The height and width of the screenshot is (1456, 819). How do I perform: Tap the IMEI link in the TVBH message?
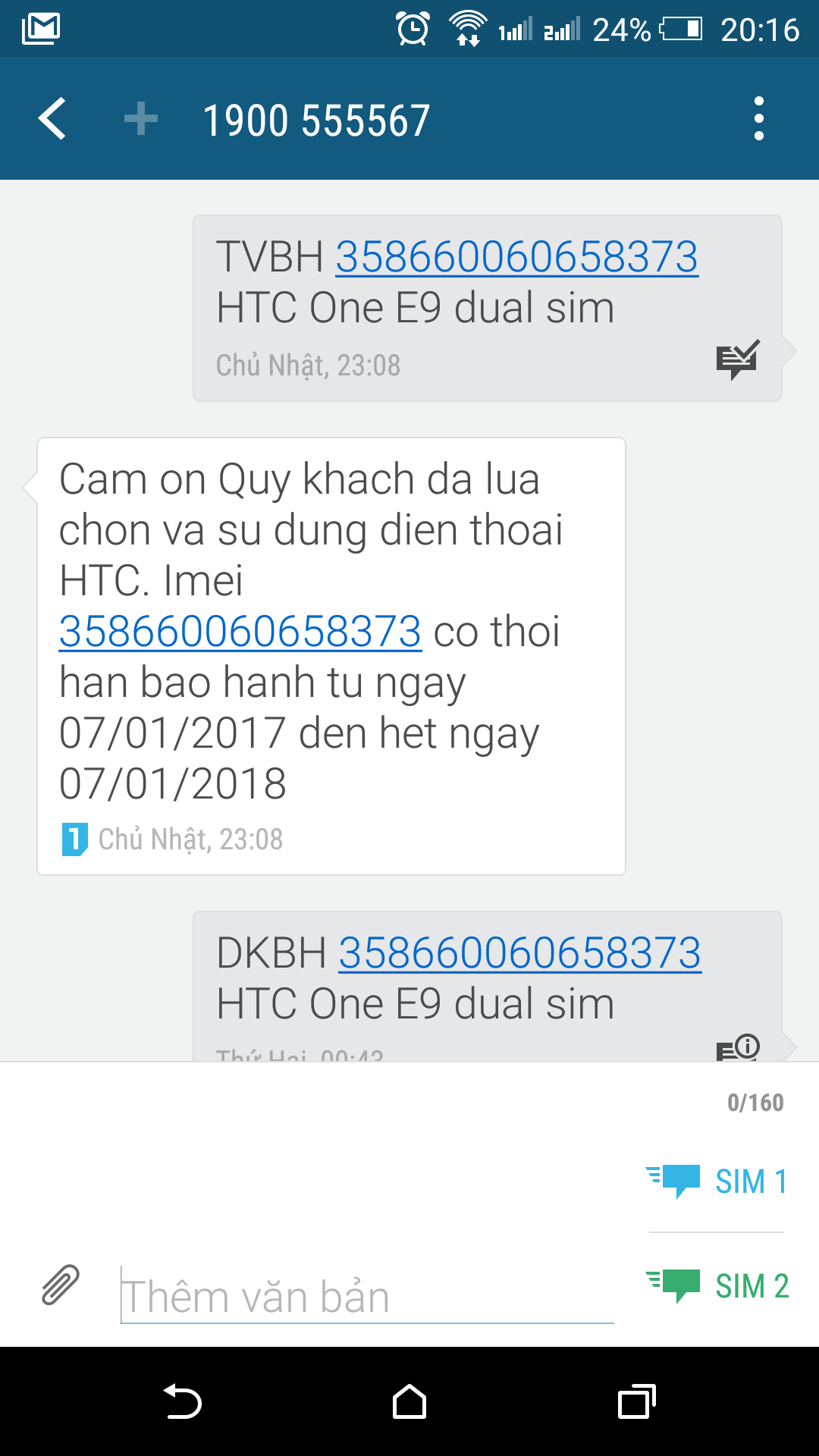point(516,256)
